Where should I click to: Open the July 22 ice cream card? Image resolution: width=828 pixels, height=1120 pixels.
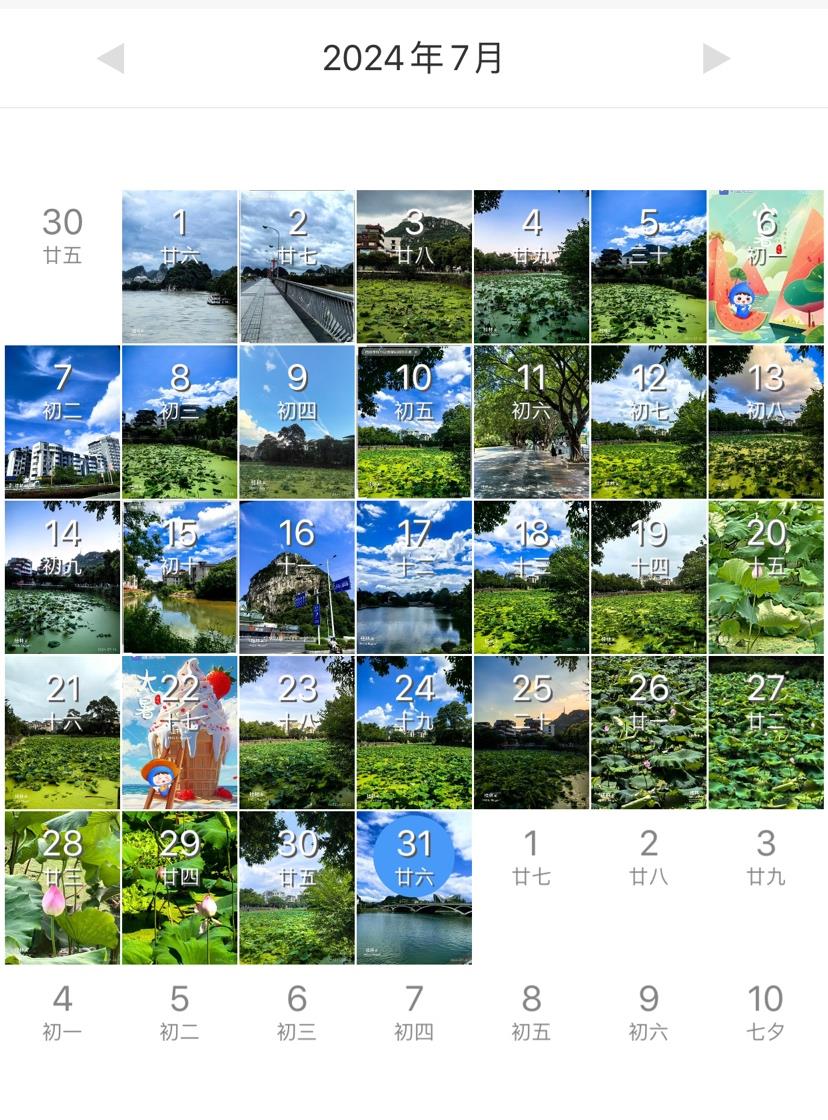[180, 732]
